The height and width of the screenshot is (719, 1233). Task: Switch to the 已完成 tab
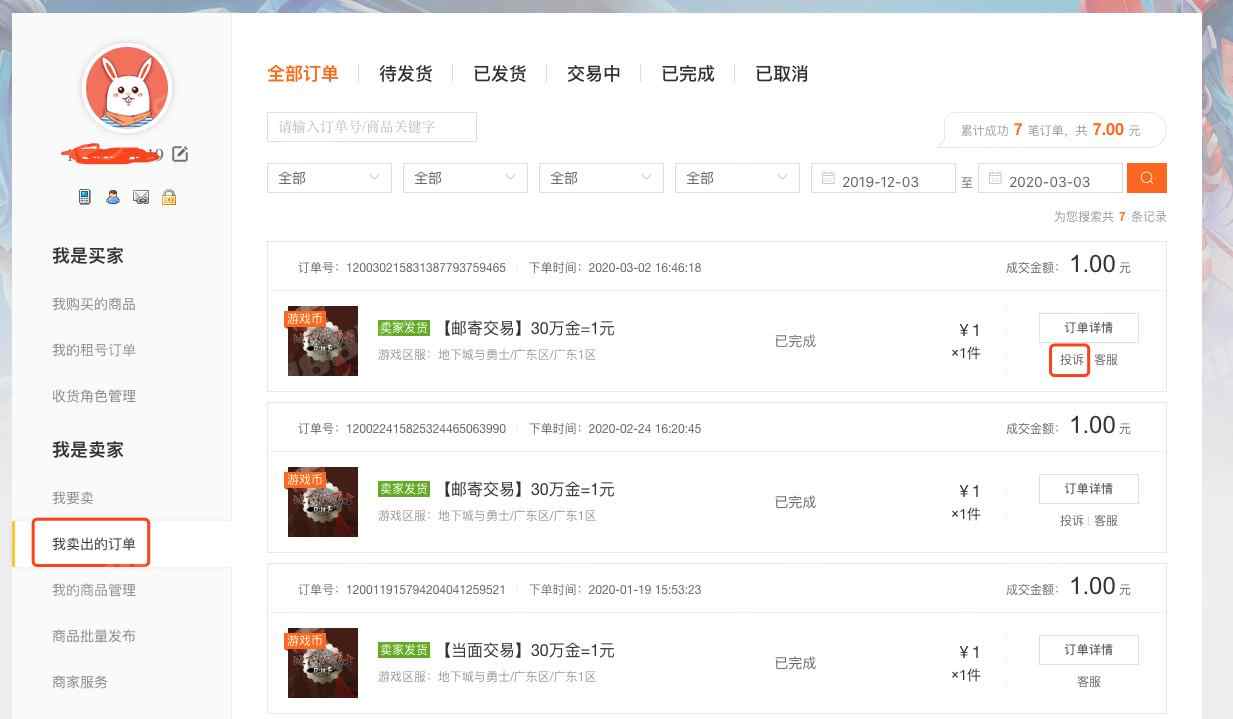688,74
